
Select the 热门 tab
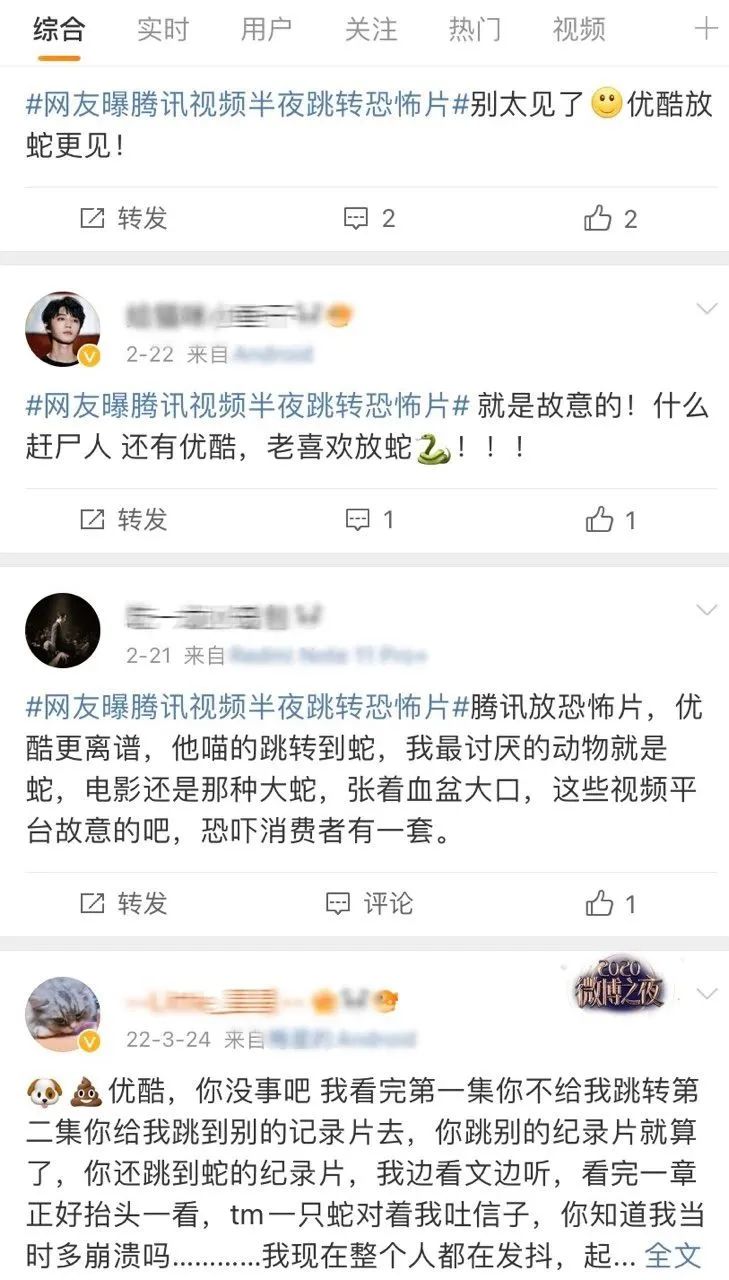point(474,30)
